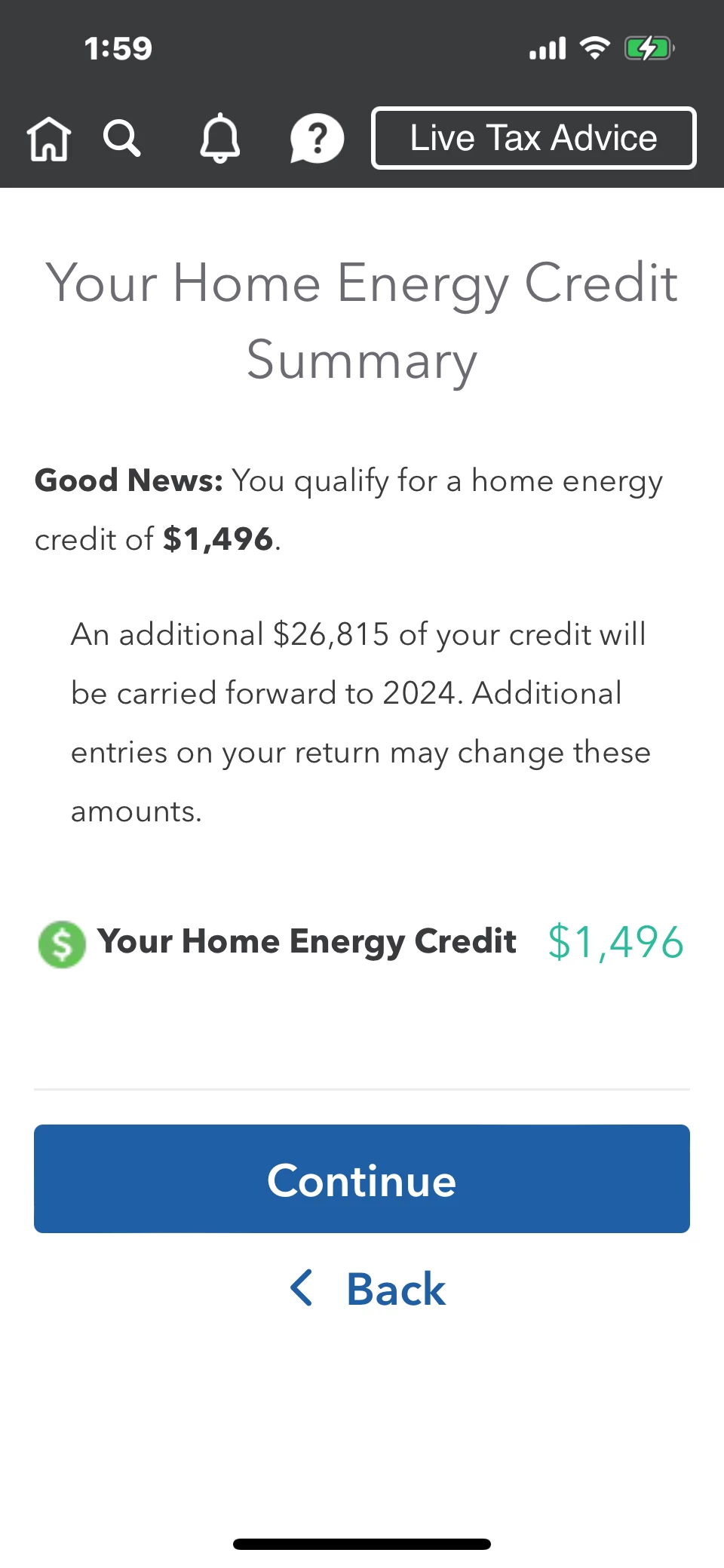
Task: Go to the home screen icon
Action: point(49,139)
